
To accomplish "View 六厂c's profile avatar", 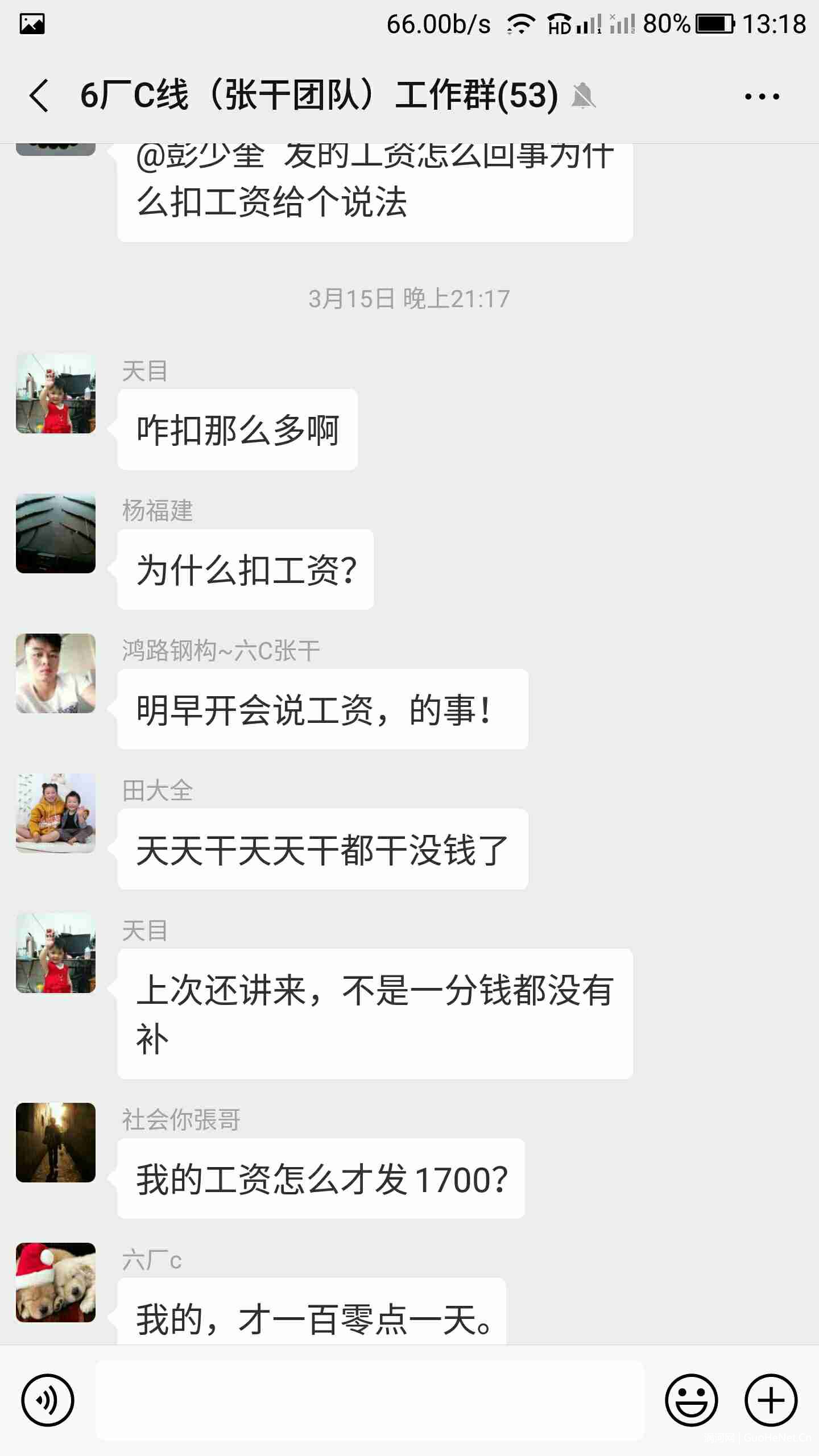I will [x=56, y=1283].
